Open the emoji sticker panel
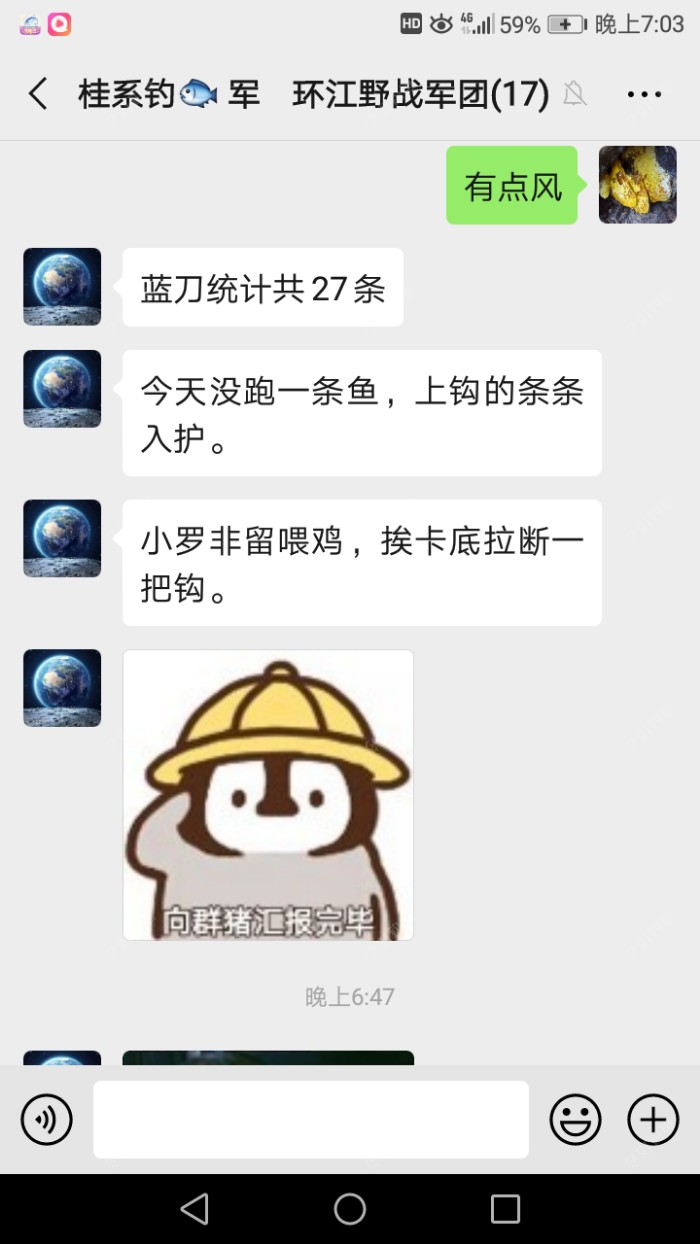 575,1119
